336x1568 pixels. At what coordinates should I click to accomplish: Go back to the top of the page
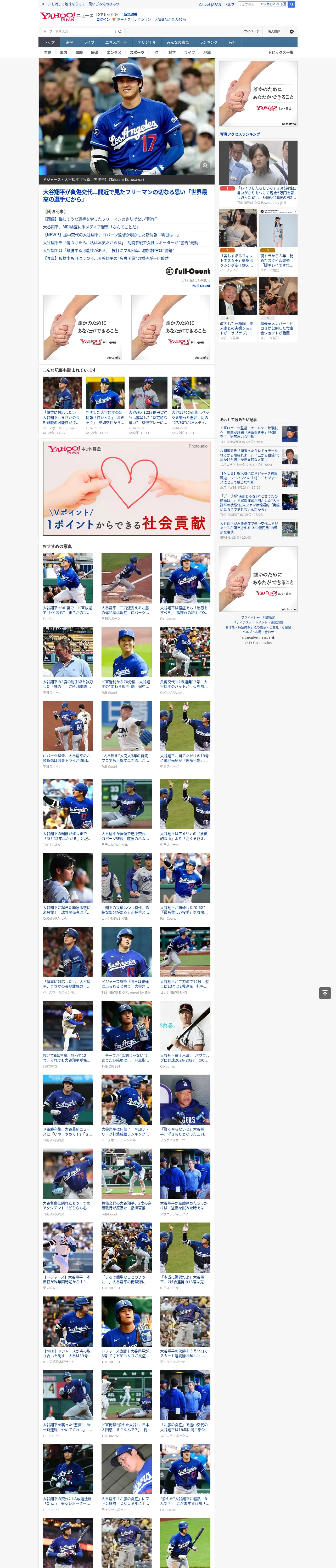[x=324, y=993]
